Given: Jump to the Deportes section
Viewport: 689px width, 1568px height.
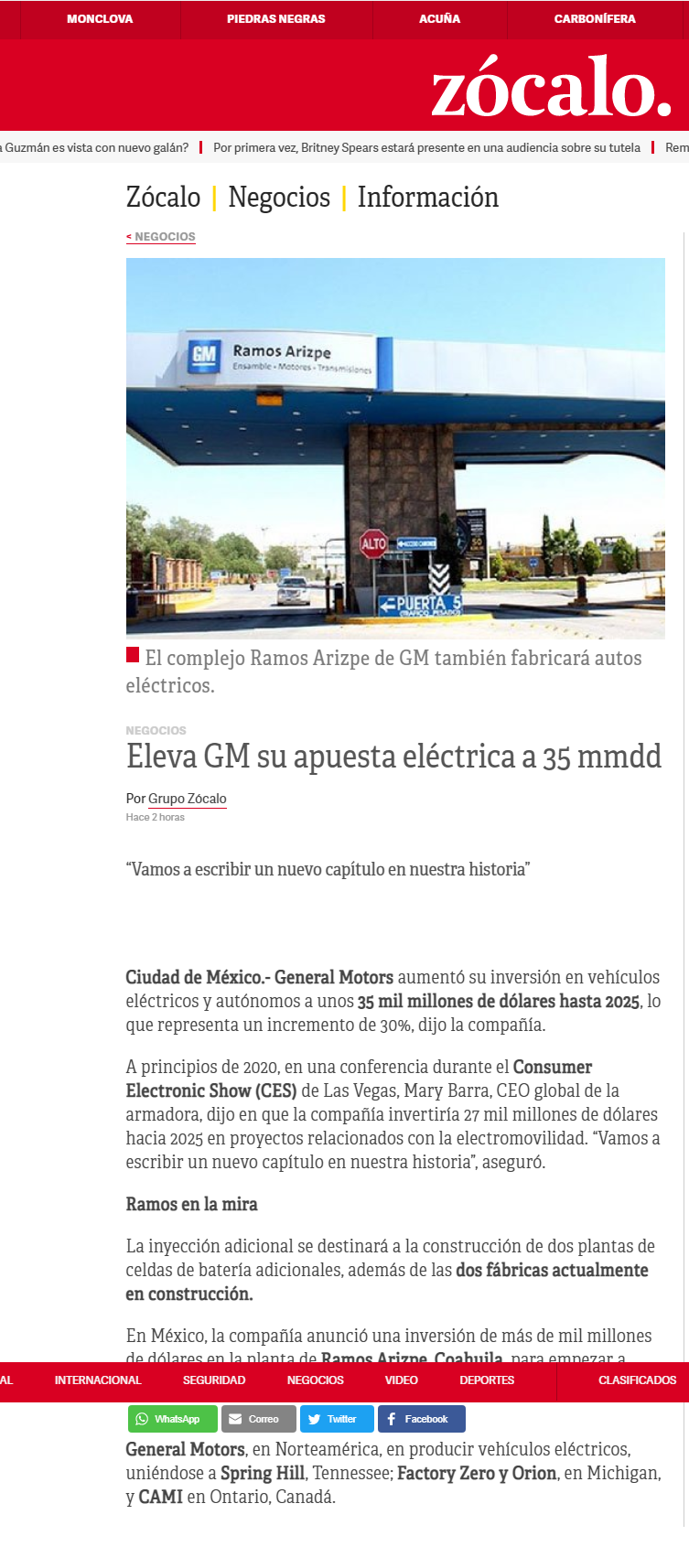Looking at the screenshot, I should pos(487,1380).
